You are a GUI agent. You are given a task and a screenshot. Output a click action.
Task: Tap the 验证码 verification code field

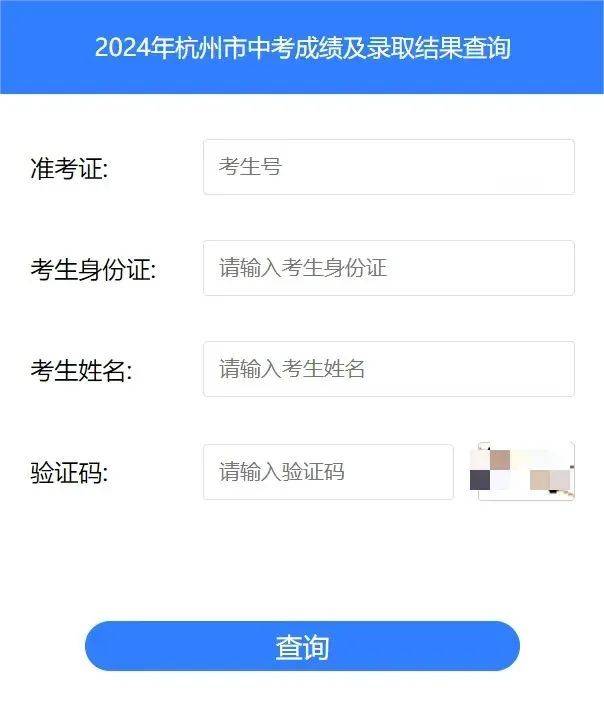(x=328, y=472)
